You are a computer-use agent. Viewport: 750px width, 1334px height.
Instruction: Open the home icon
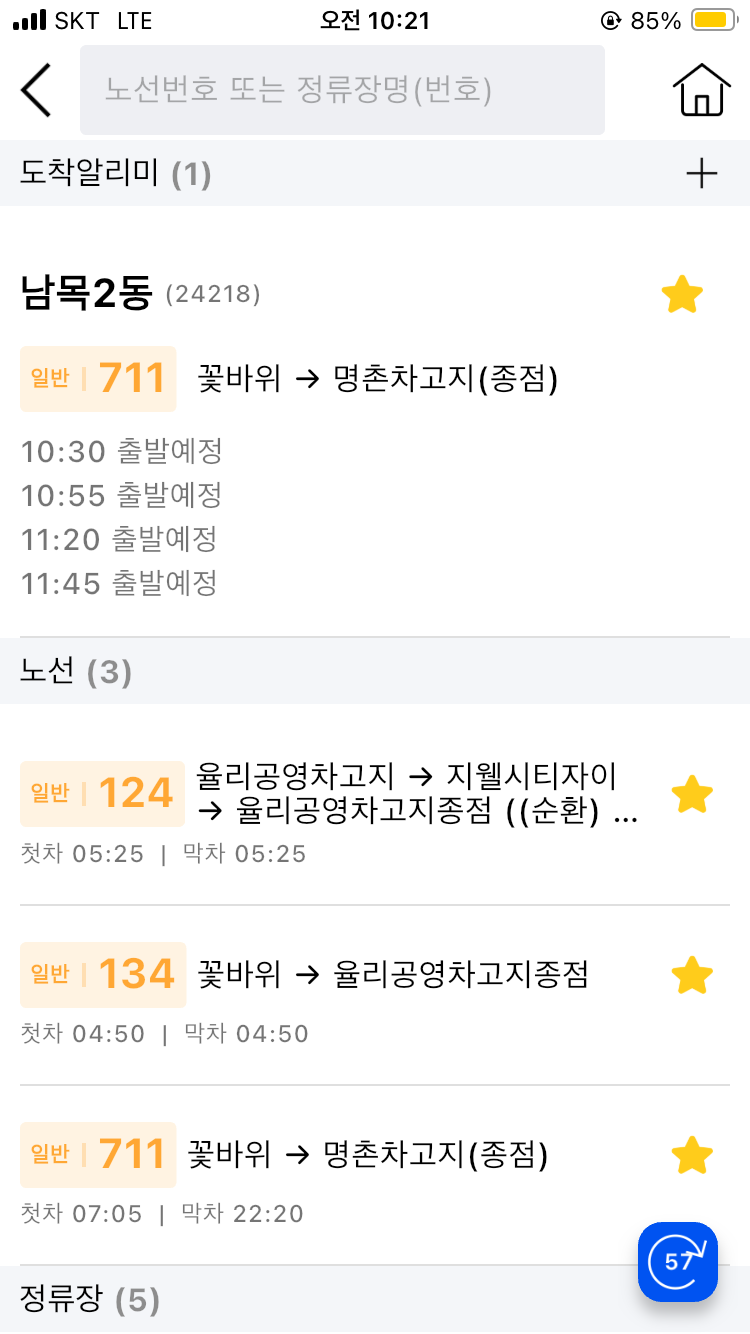tap(701, 90)
